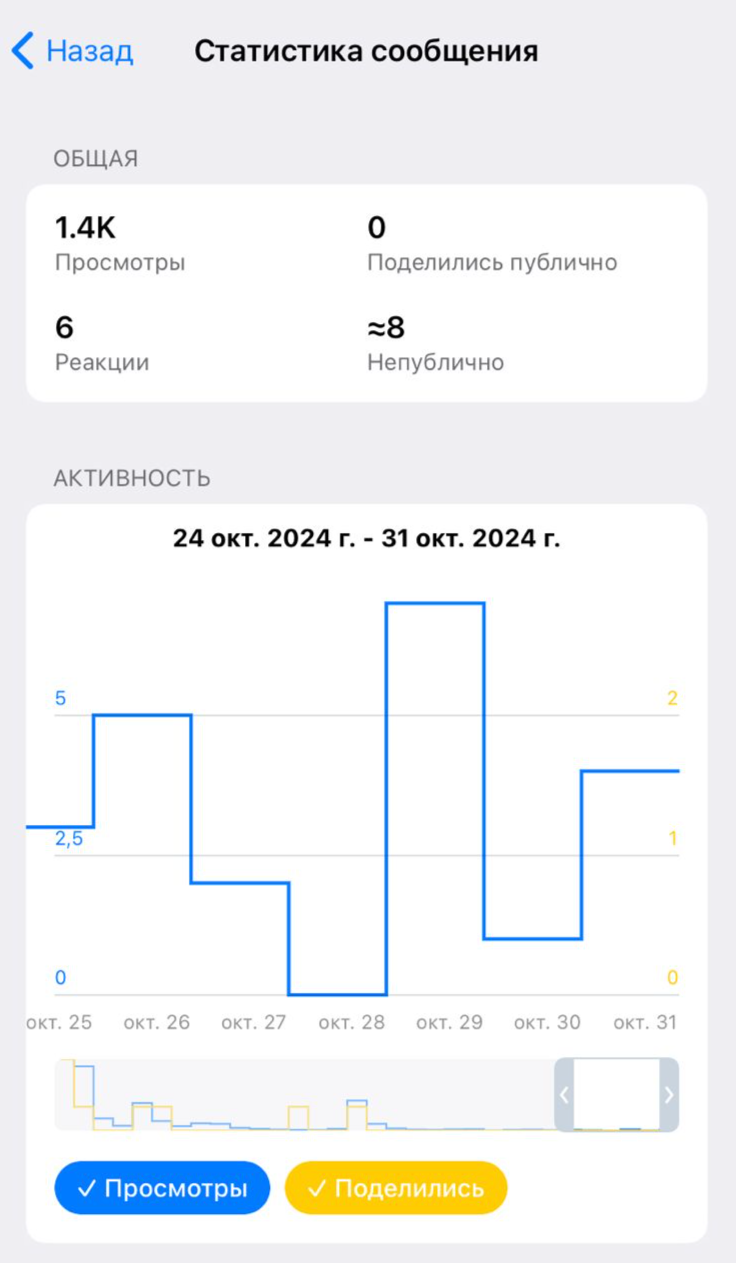
Task: Go back using the Назад button
Action: [x=73, y=51]
